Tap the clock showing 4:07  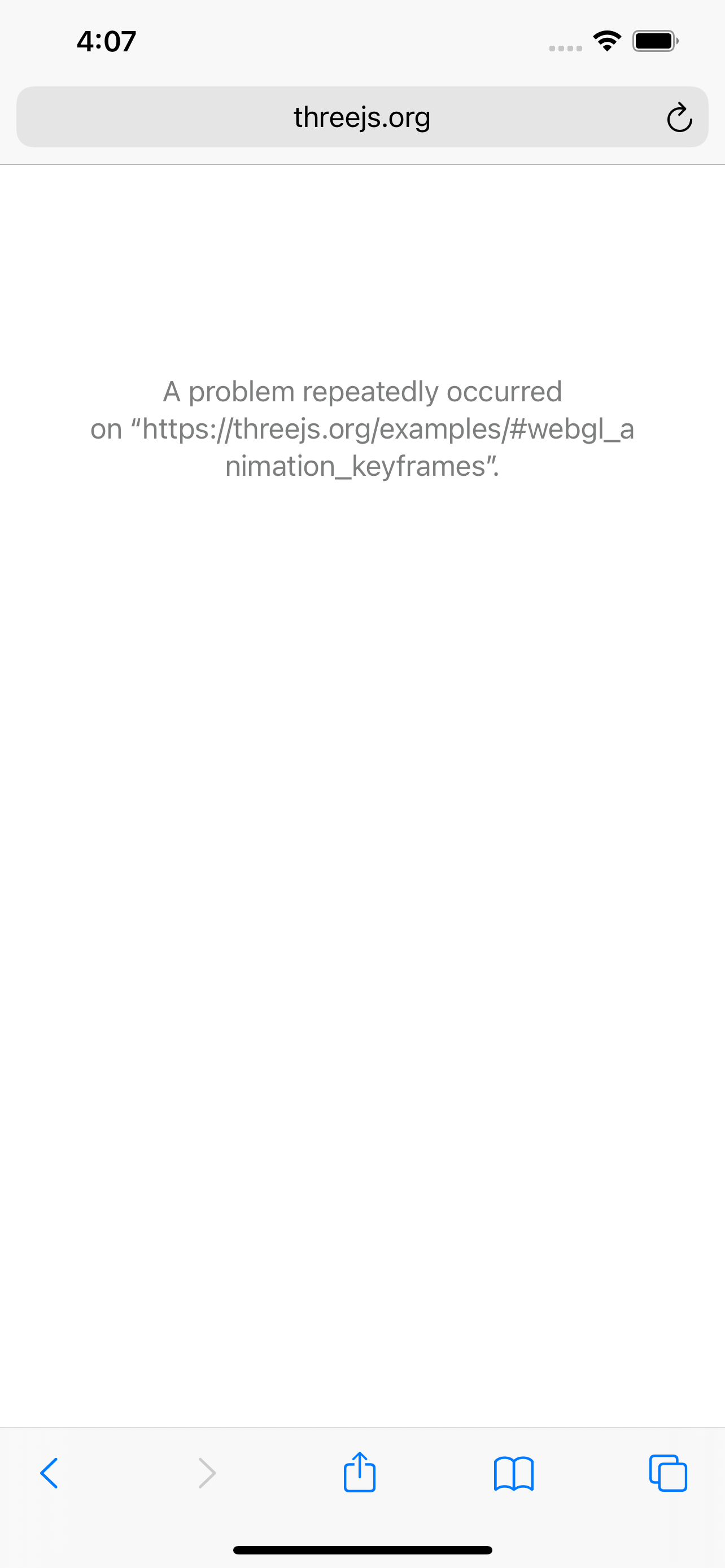coord(106,40)
